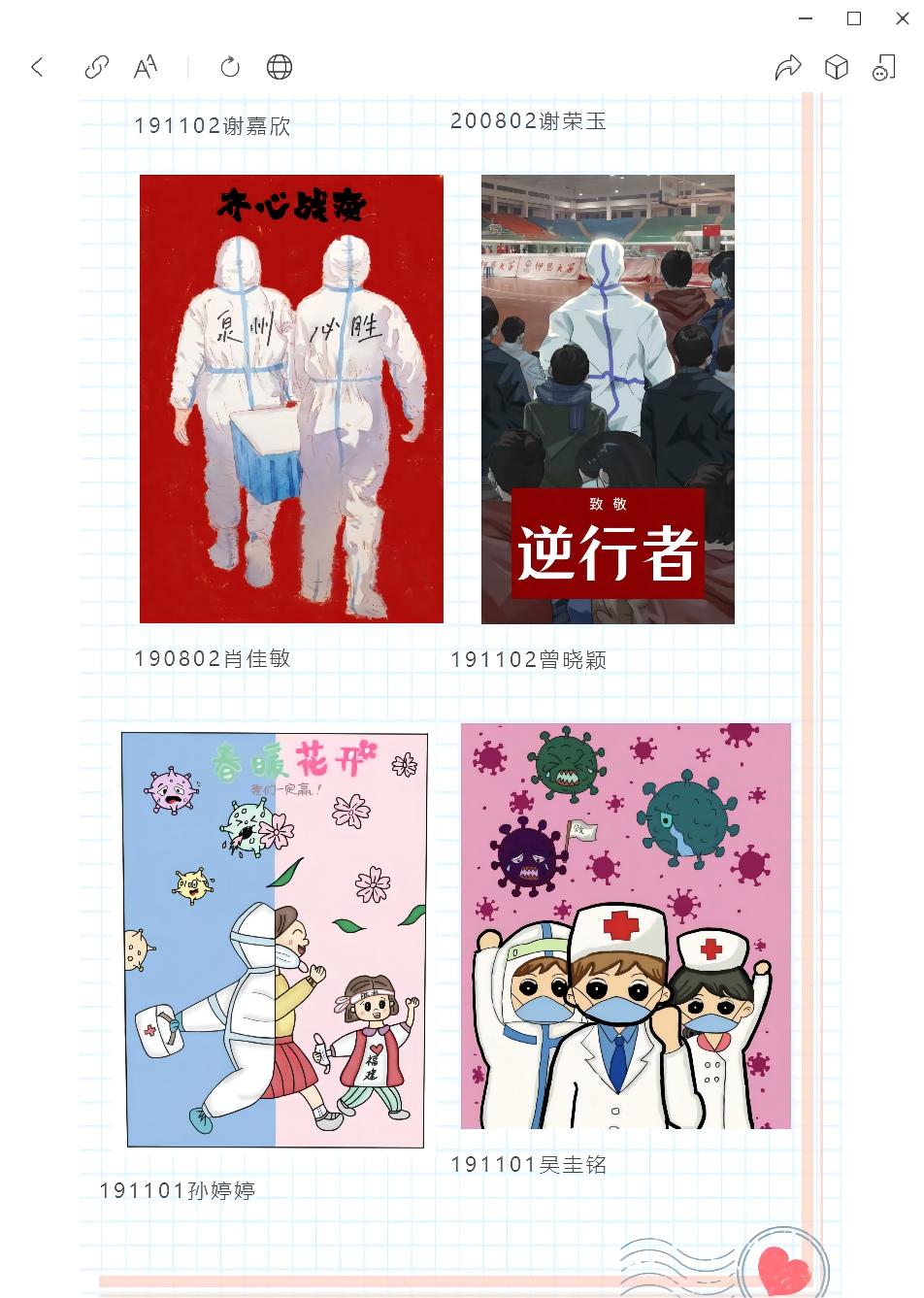
Task: Open the article in default browser
Action: click(280, 67)
